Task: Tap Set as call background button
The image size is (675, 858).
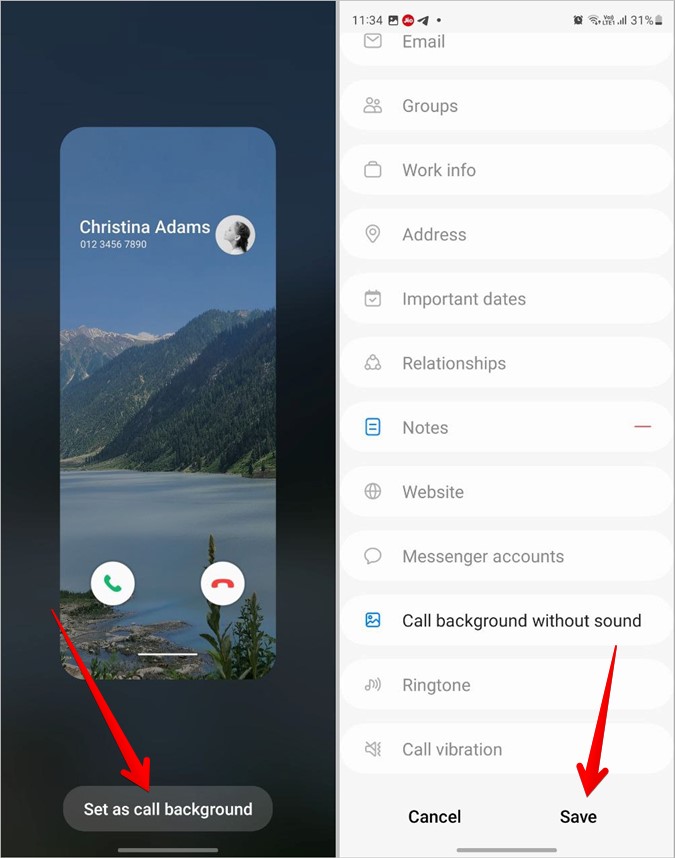Action: pyautogui.click(x=168, y=809)
